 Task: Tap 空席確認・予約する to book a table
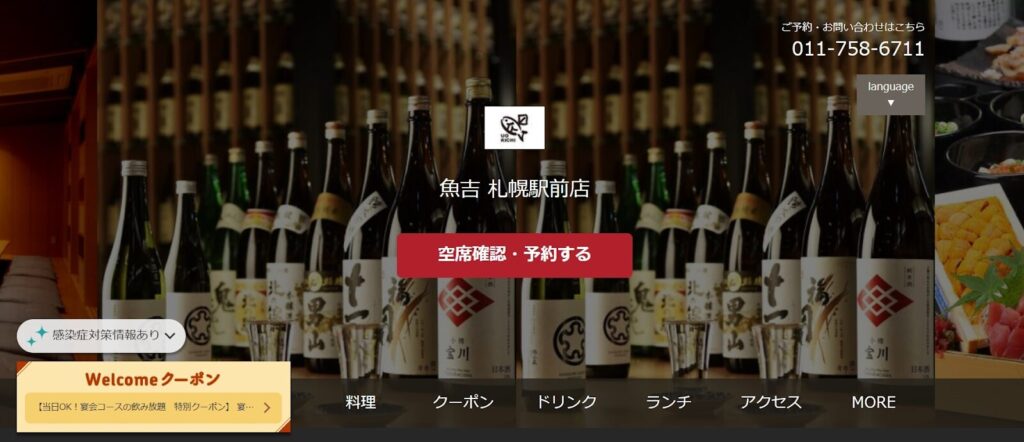(x=514, y=255)
